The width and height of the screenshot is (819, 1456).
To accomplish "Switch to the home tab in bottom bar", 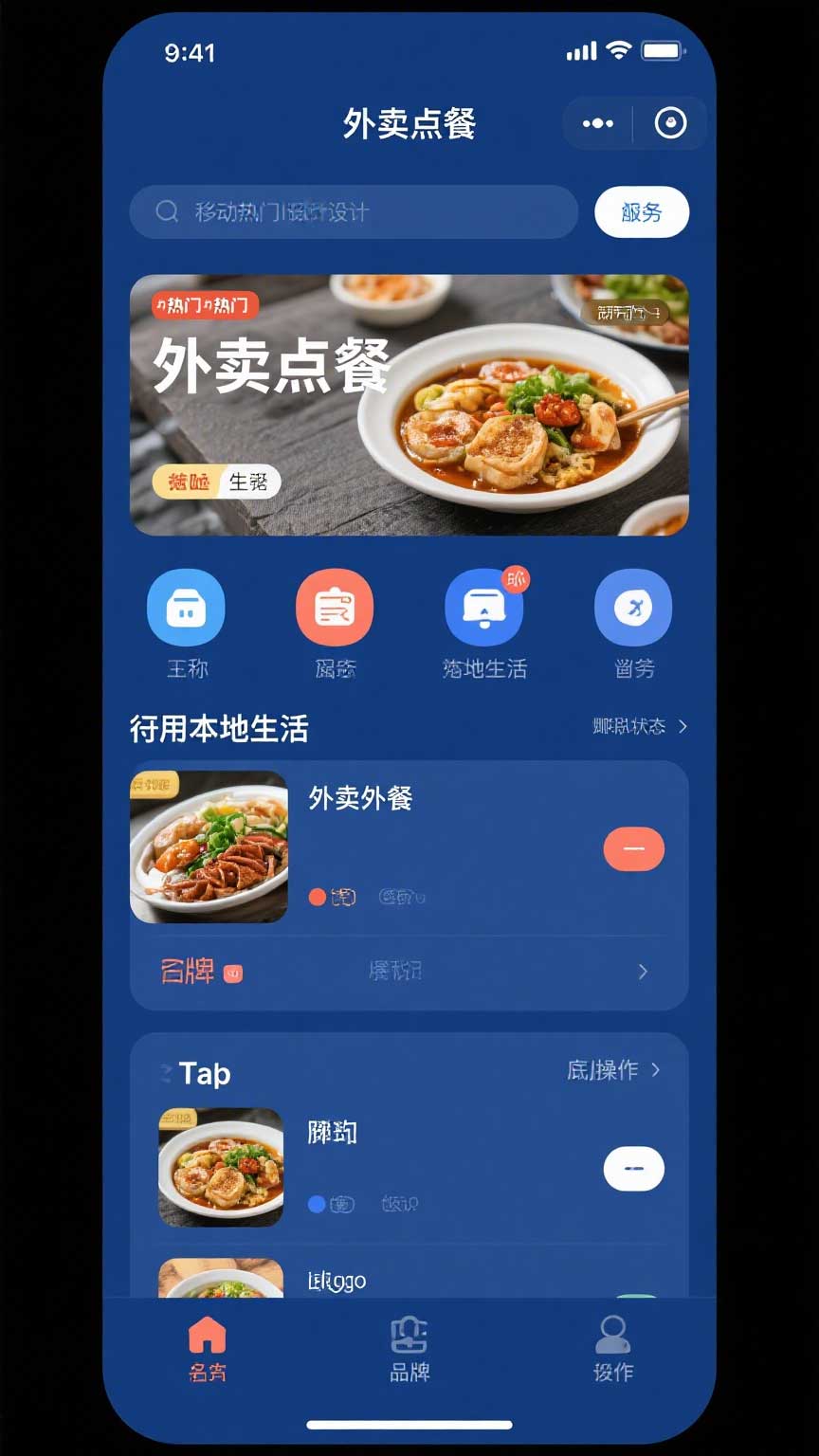I will [x=207, y=1348].
